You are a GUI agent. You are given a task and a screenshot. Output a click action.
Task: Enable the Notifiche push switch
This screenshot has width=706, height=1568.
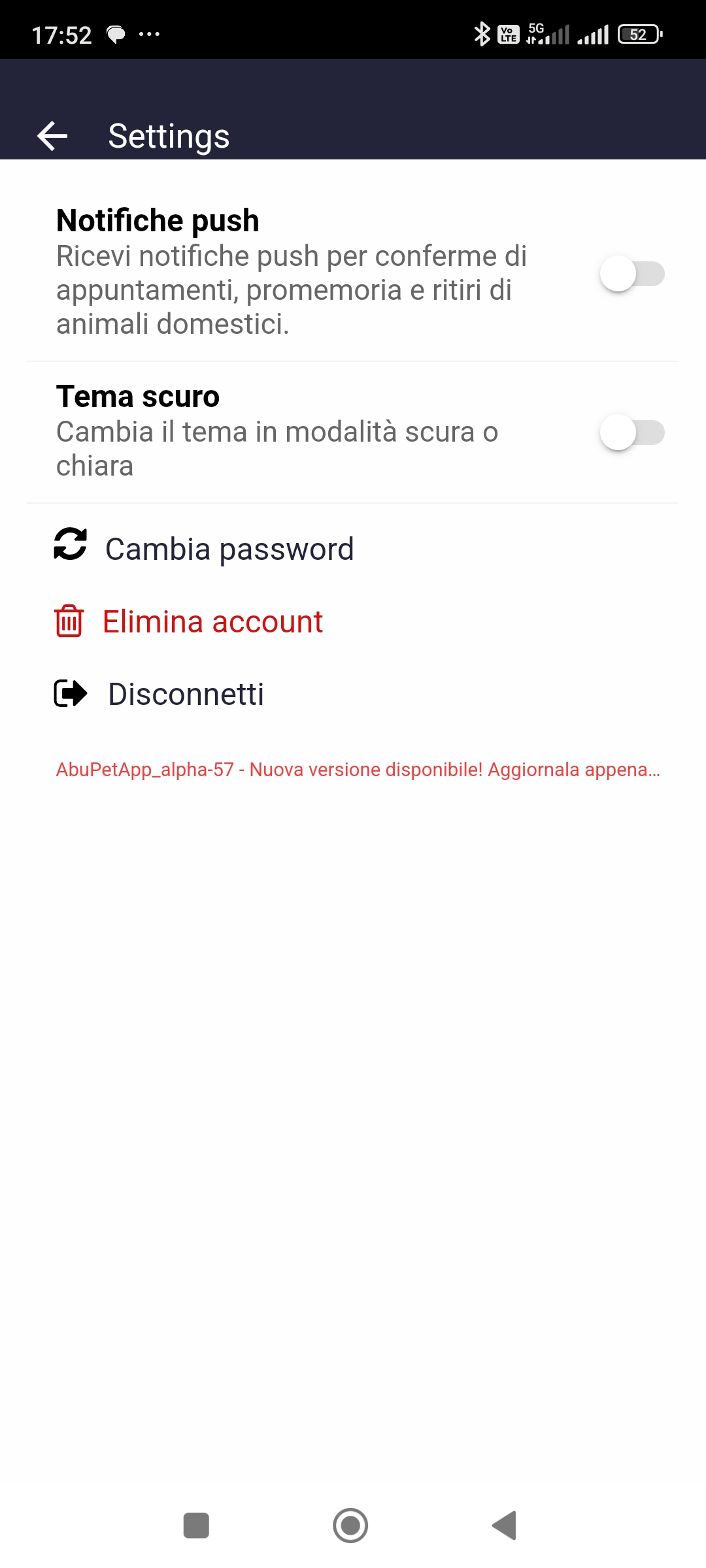pyautogui.click(x=631, y=274)
